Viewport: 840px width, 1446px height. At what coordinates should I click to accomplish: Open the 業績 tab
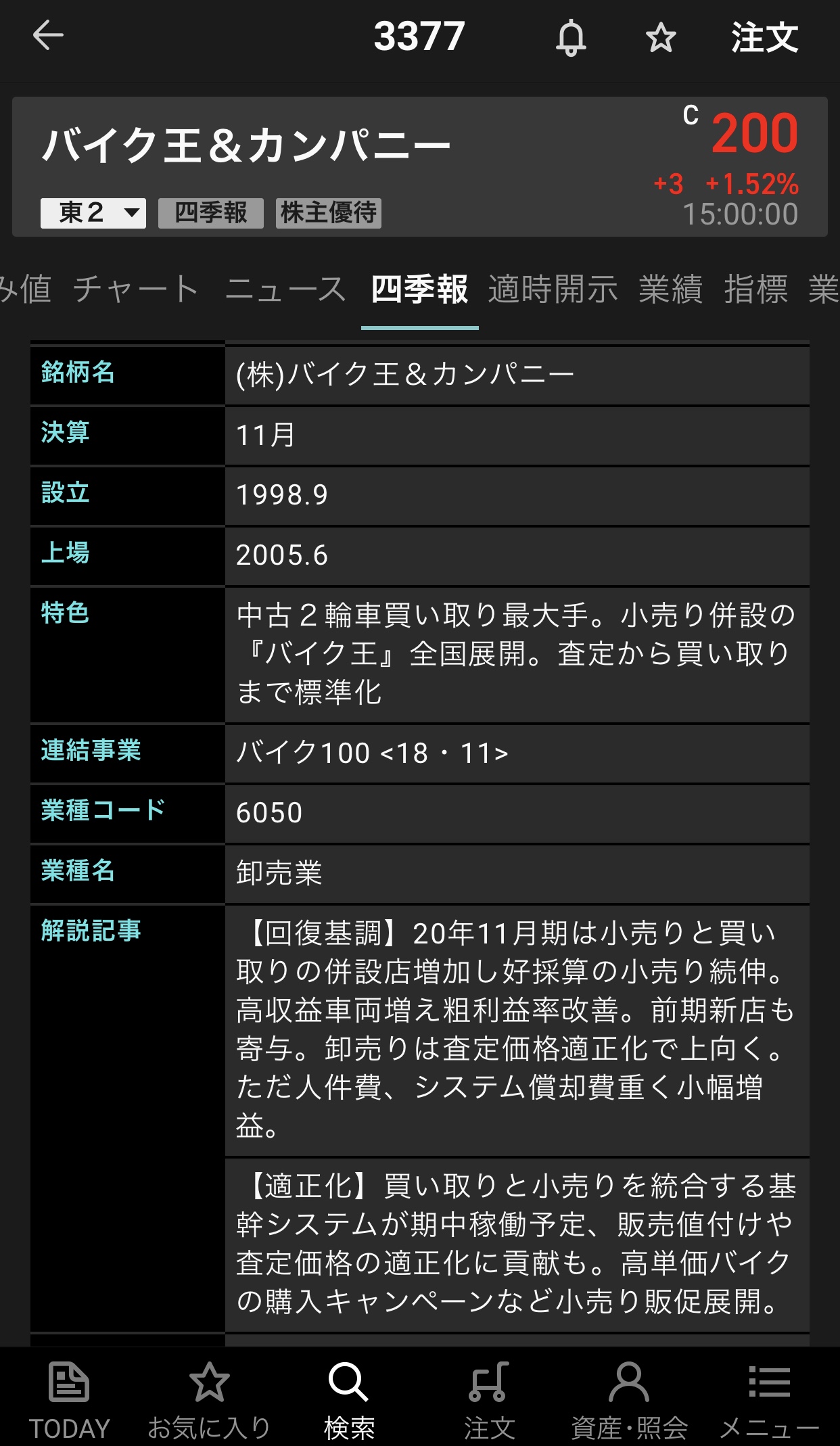671,289
